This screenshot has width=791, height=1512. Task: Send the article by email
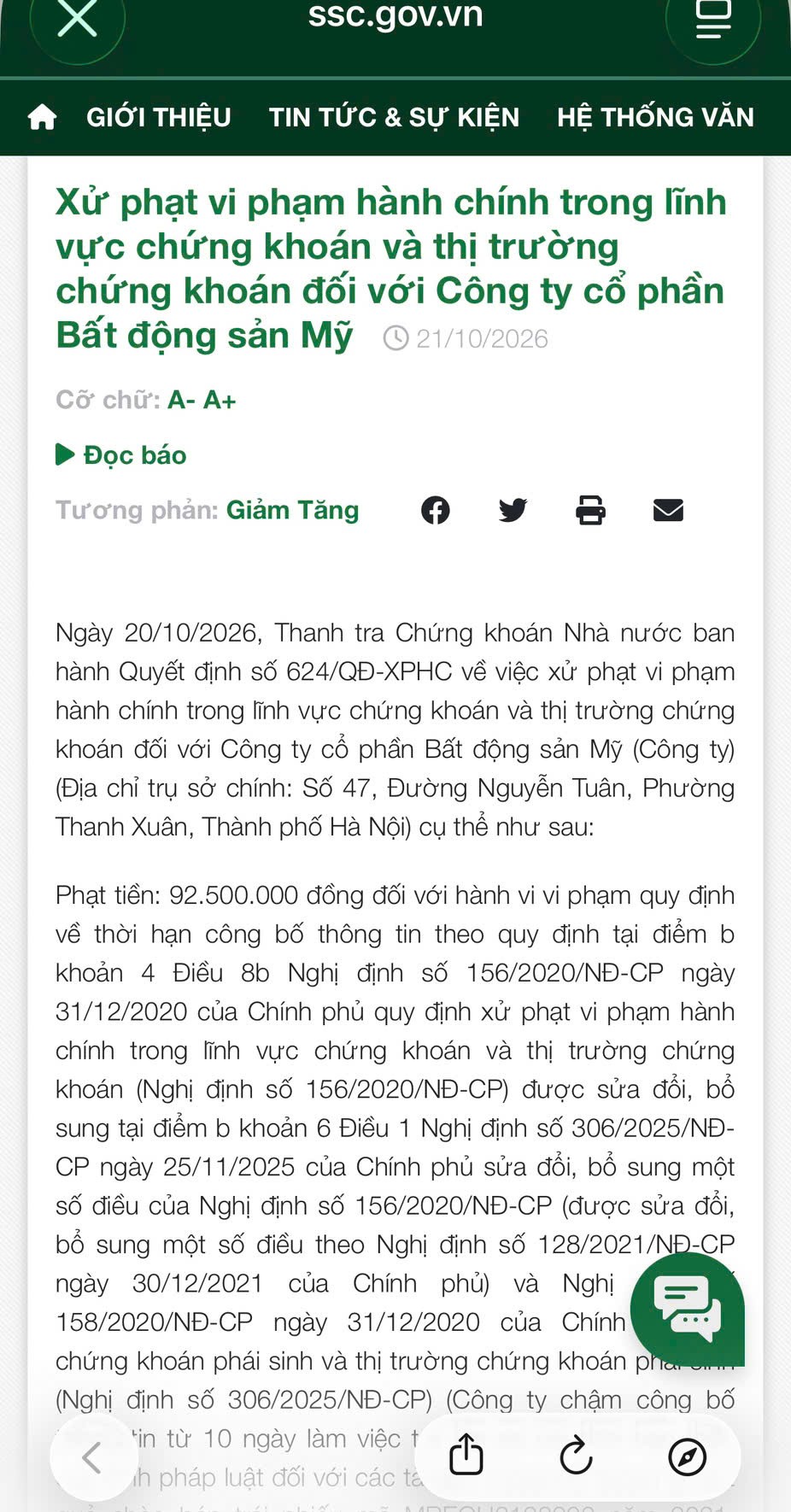click(x=668, y=510)
